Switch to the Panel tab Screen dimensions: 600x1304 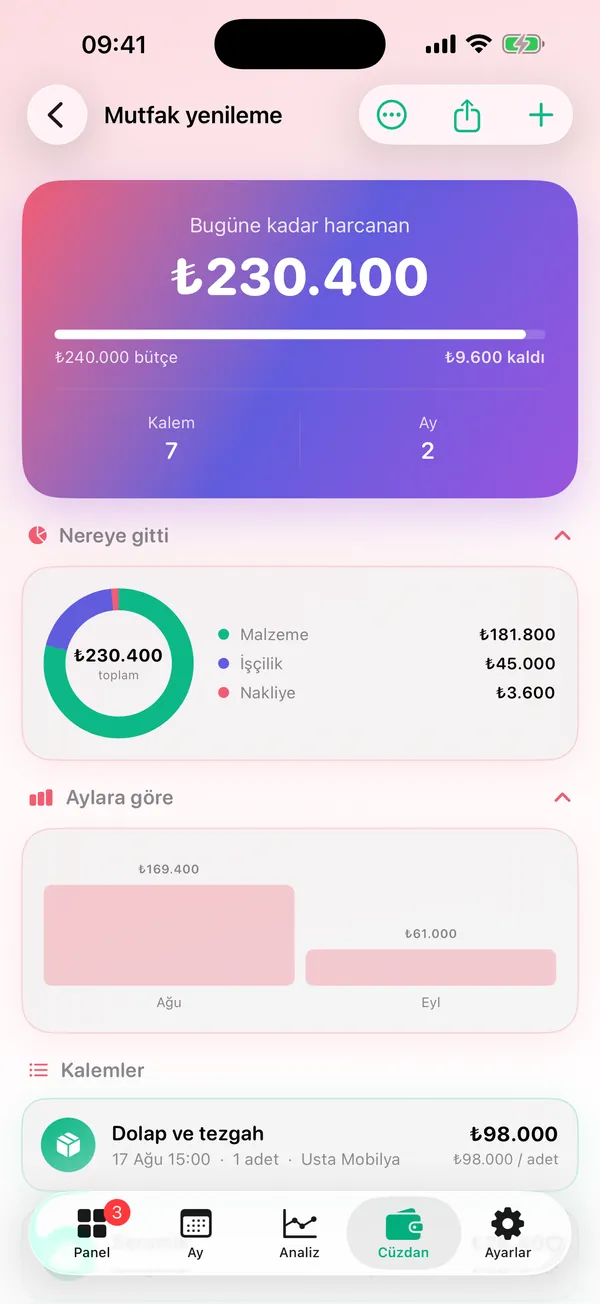pyautogui.click(x=92, y=1232)
